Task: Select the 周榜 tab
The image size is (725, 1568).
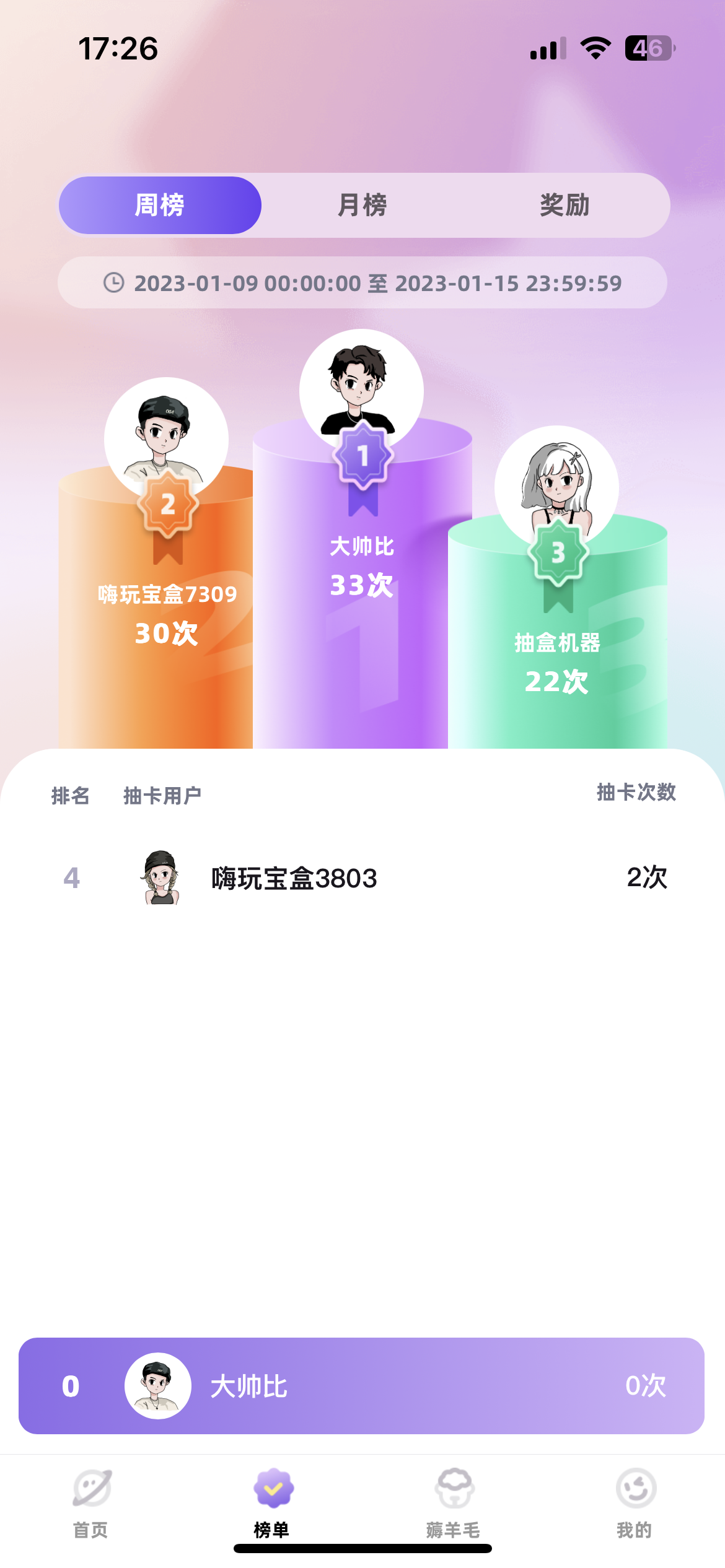Action: 160,206
